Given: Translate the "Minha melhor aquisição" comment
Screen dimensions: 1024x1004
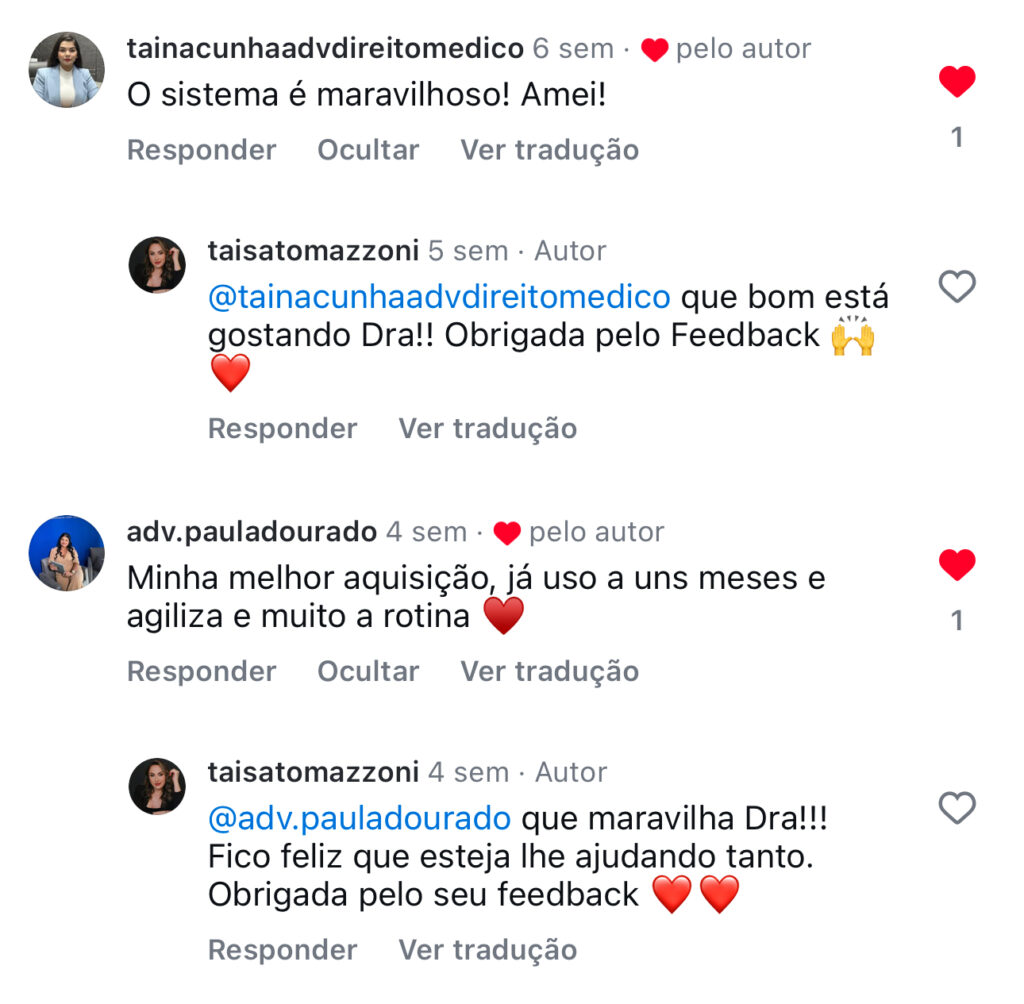Looking at the screenshot, I should [x=549, y=671].
